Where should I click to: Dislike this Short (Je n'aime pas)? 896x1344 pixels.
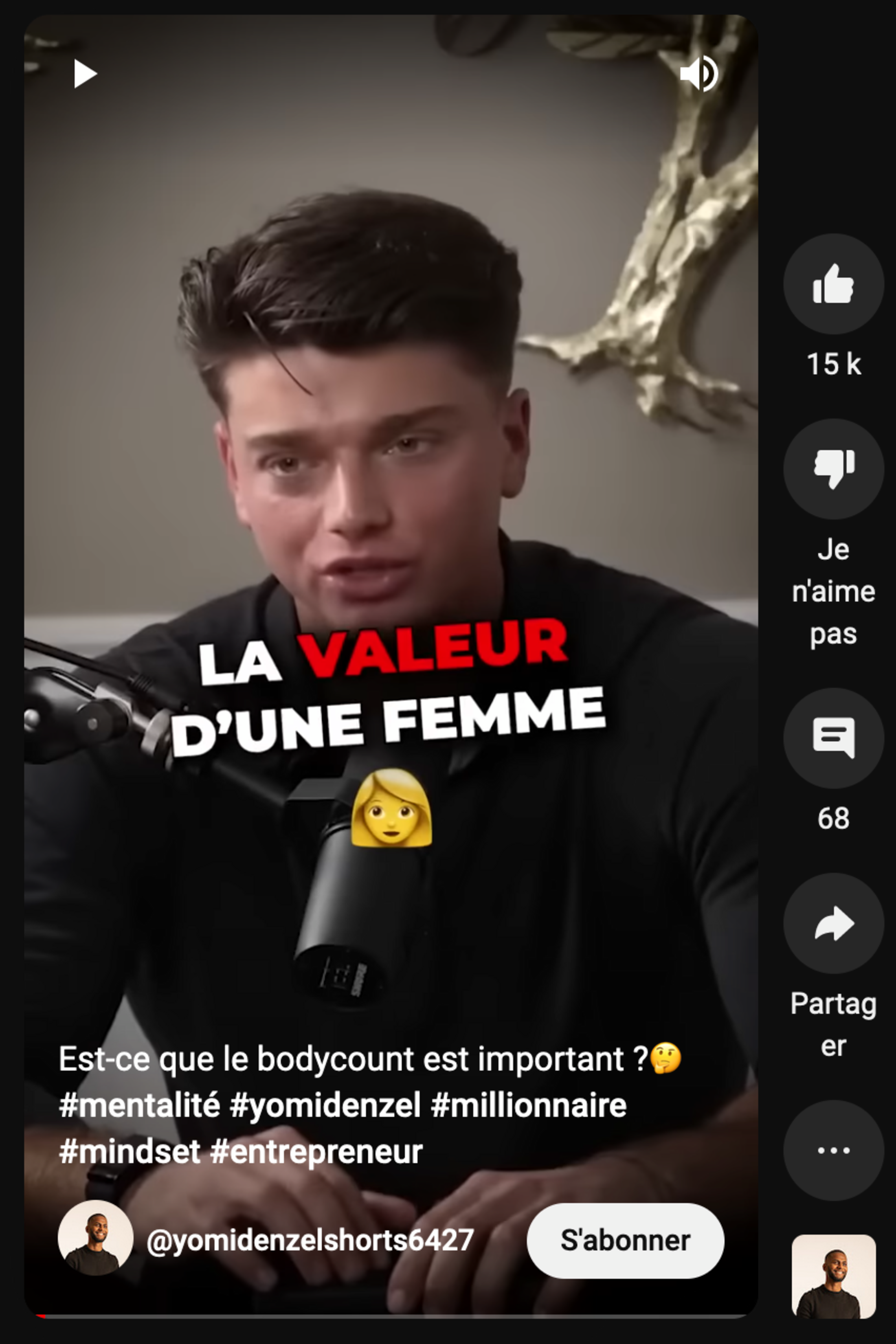coord(833,469)
